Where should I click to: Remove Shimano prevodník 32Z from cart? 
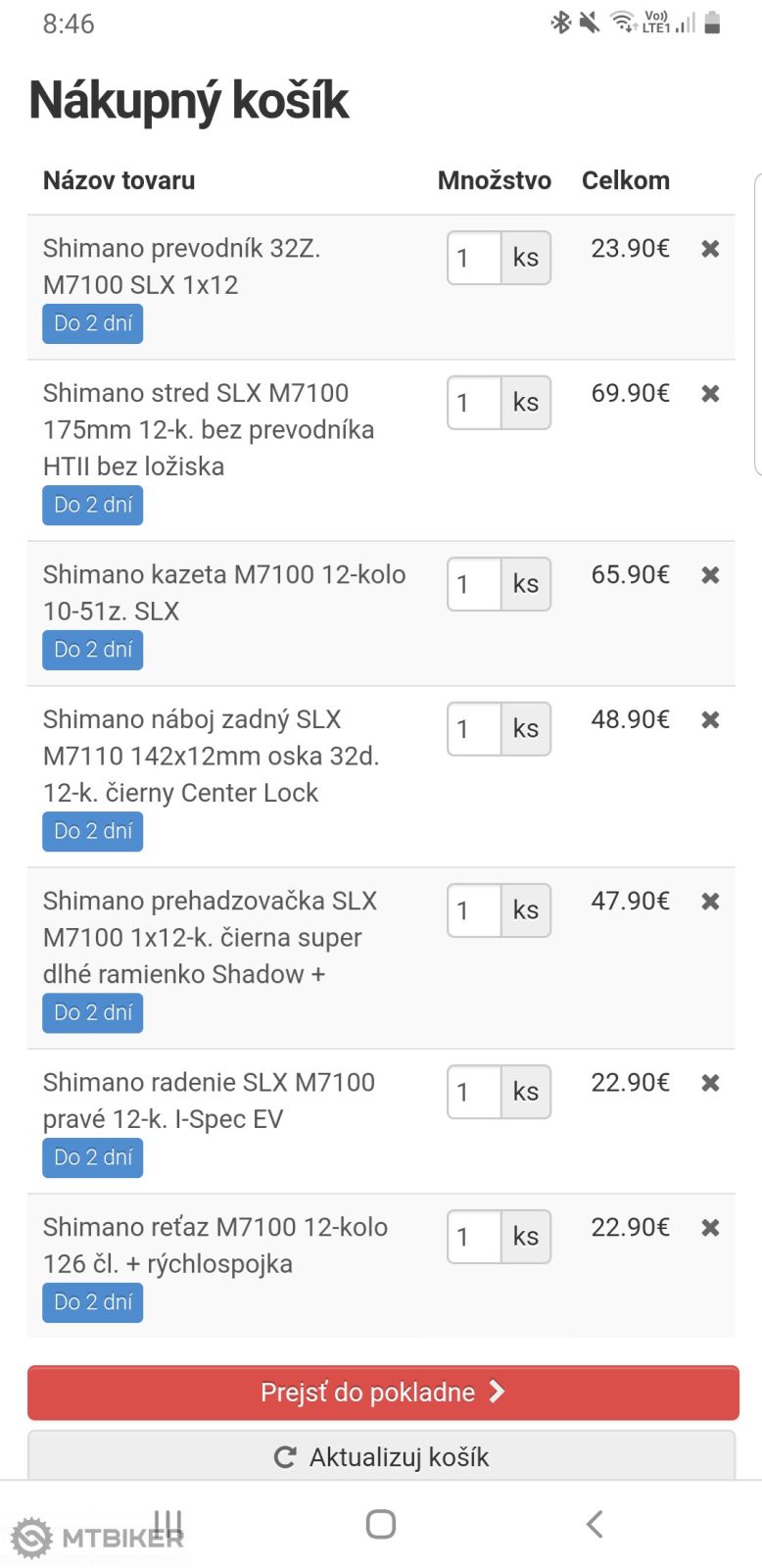(709, 249)
